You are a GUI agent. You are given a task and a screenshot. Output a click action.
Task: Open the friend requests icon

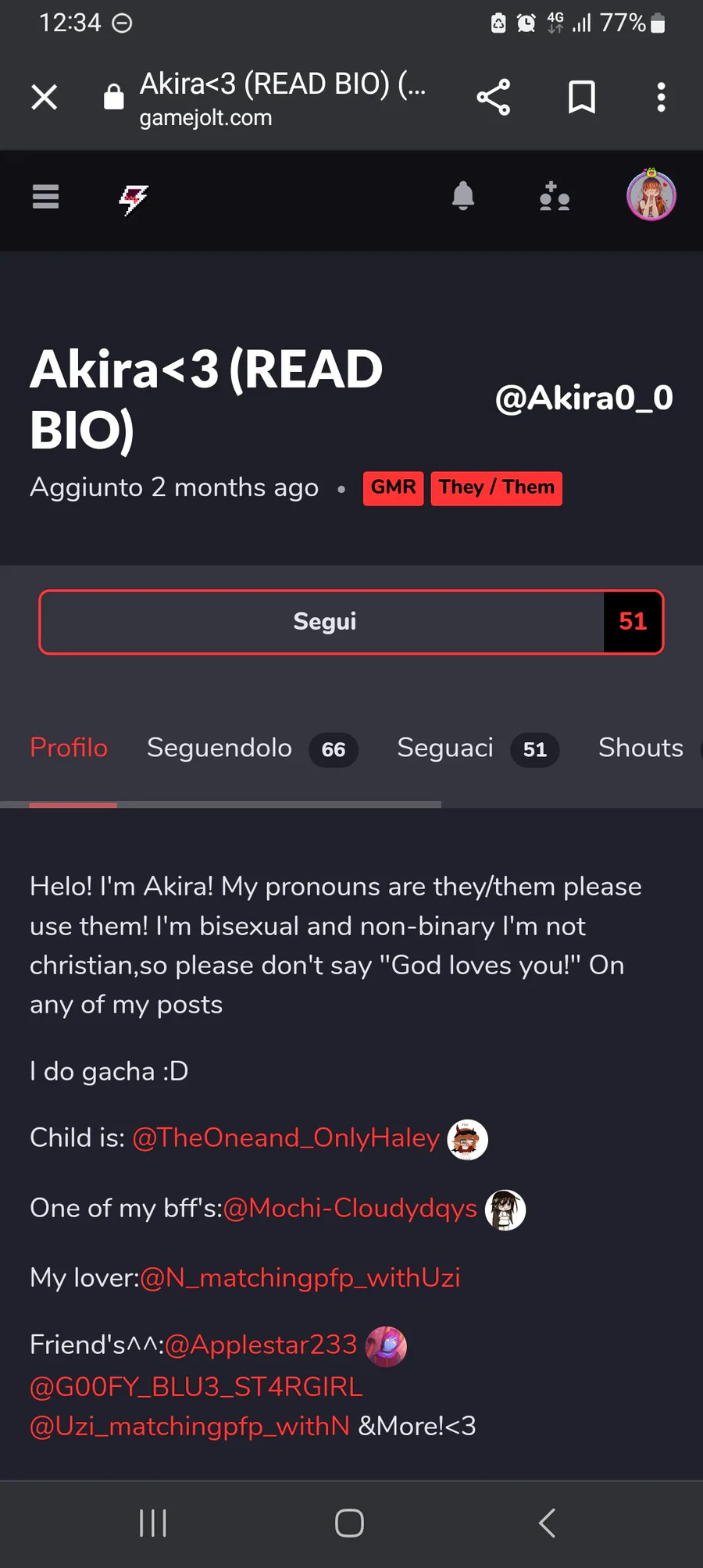click(x=555, y=197)
